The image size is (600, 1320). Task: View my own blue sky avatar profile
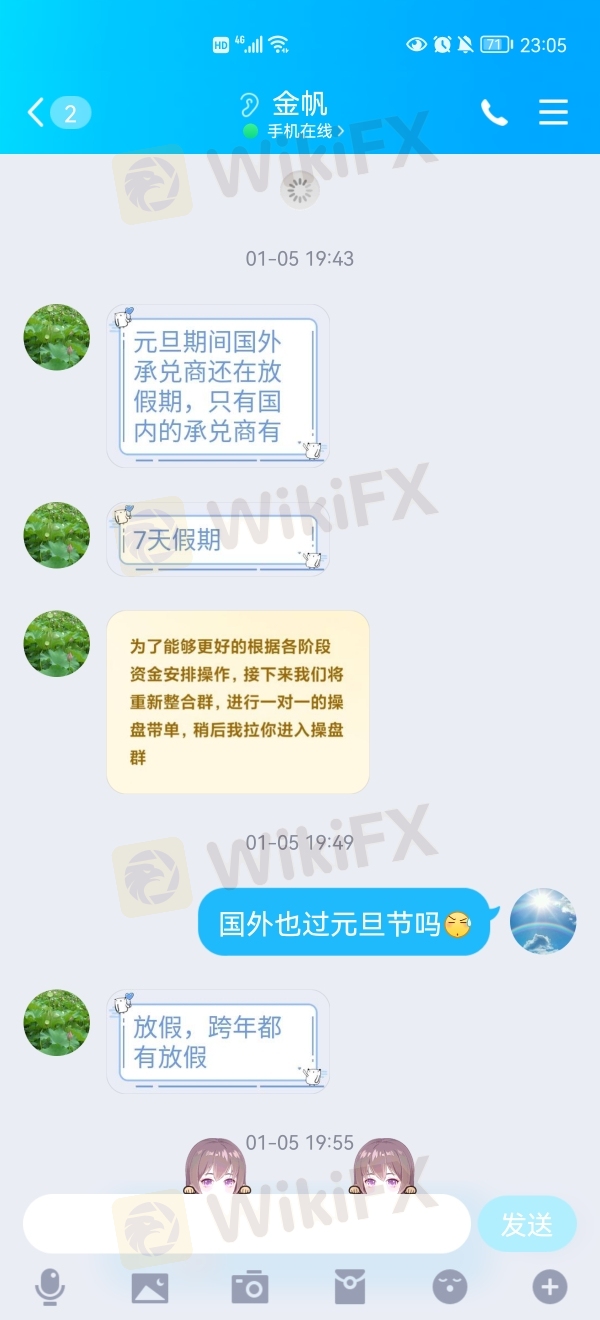coord(543,921)
